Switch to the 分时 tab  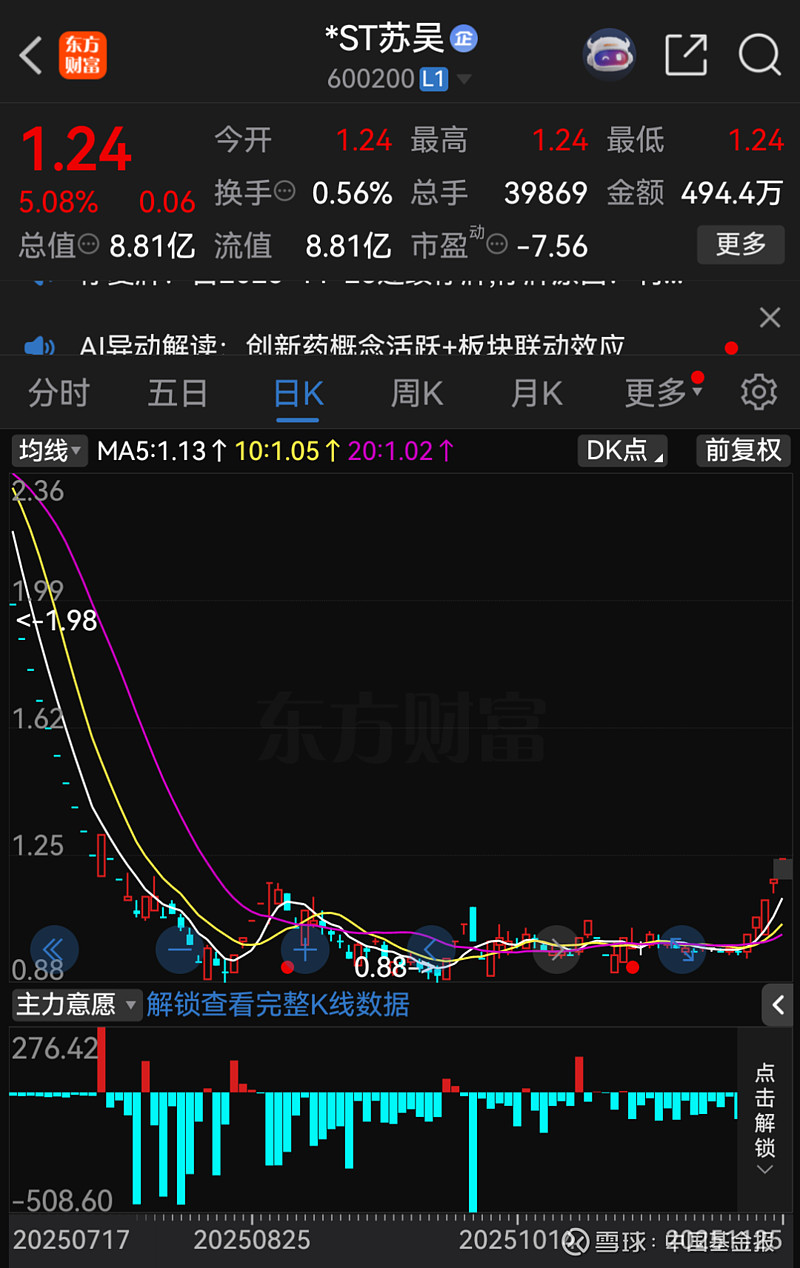pos(58,393)
